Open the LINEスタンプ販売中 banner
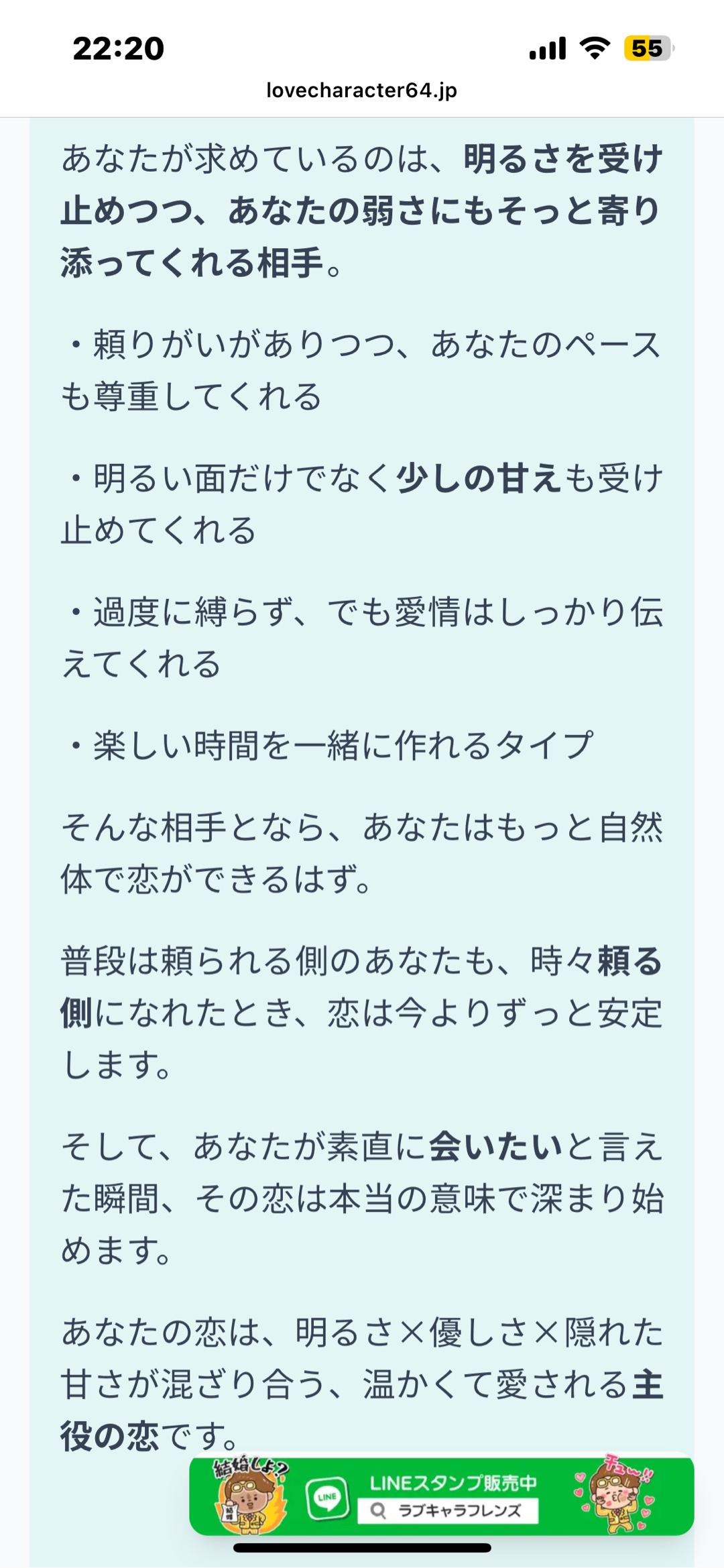This screenshot has height=1568, width=724. point(441,1496)
